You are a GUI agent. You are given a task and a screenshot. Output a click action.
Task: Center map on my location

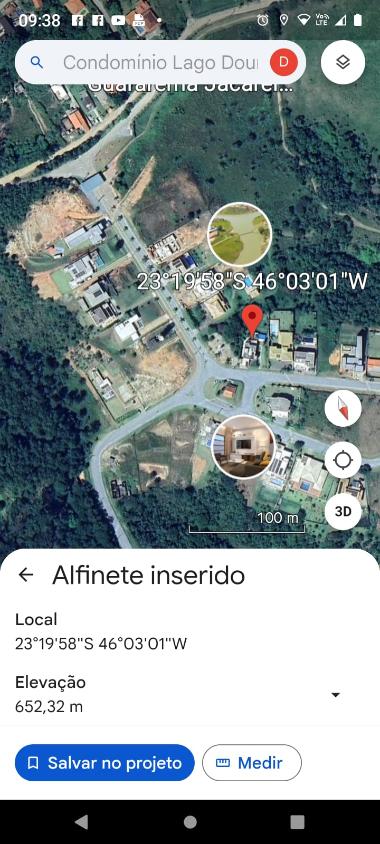343,460
